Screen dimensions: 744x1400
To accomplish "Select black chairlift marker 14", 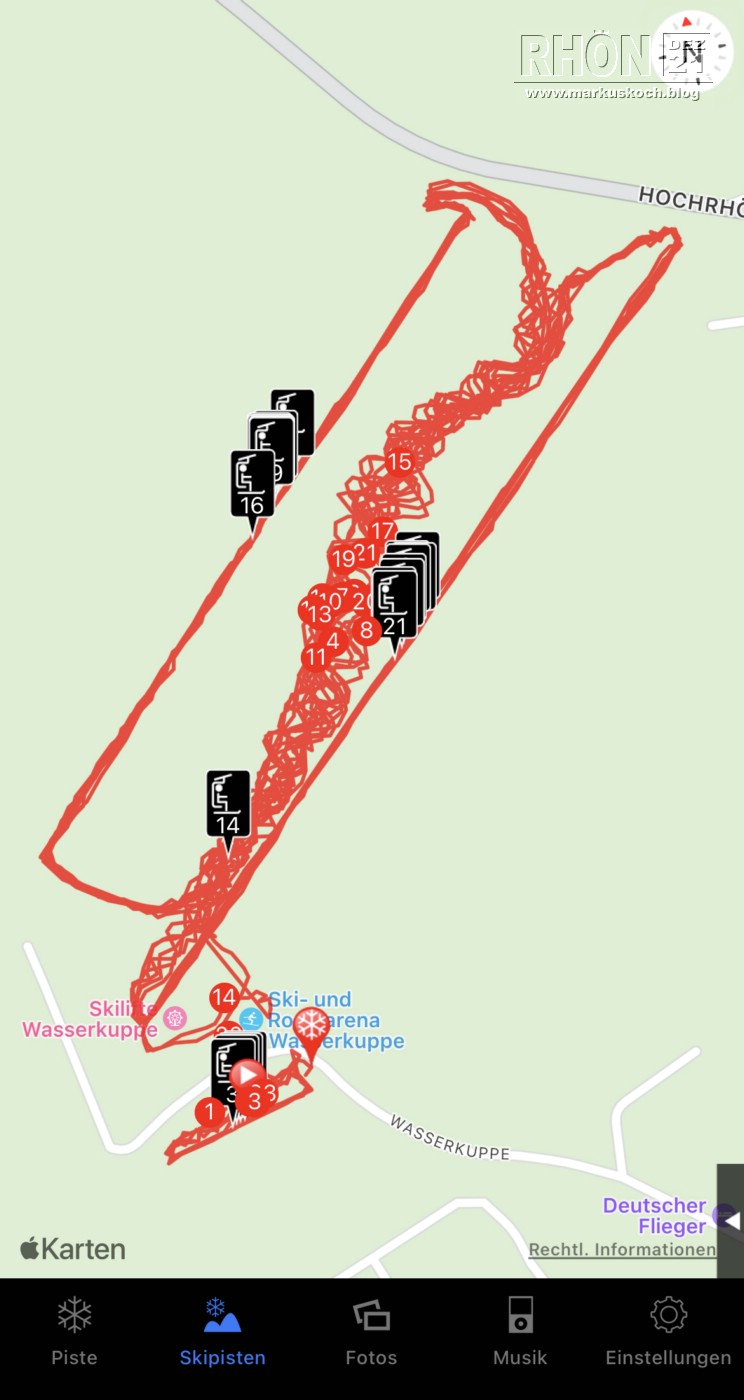I will [228, 806].
